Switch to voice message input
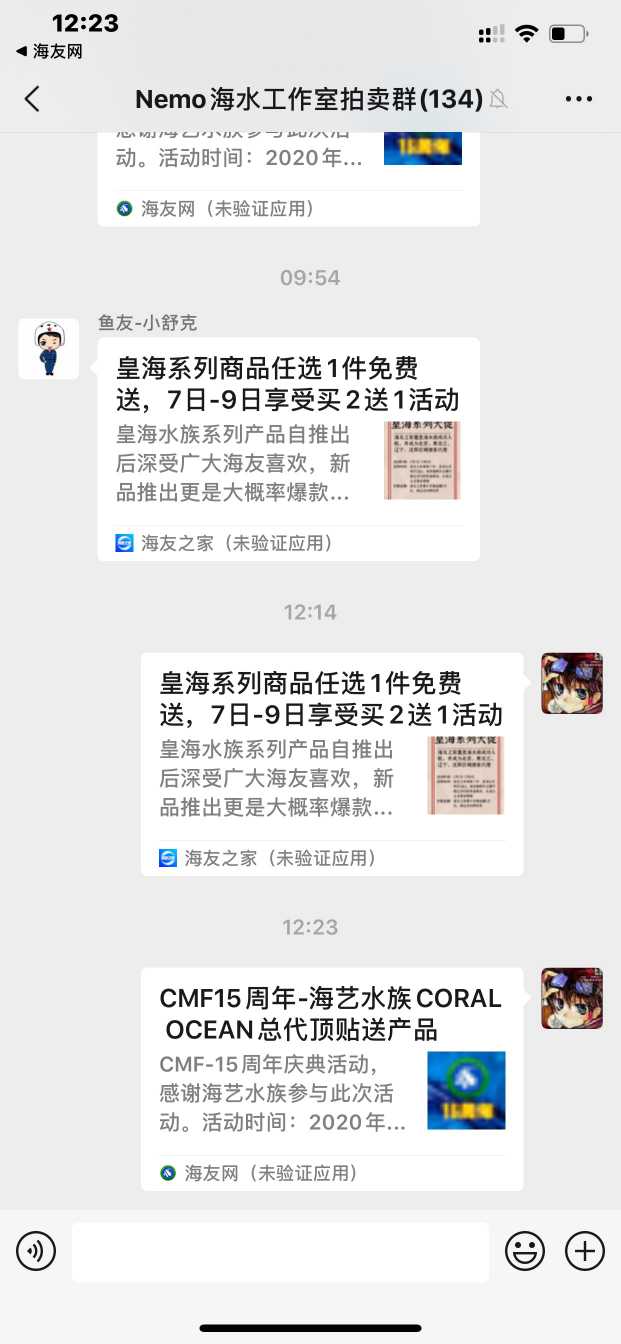Image resolution: width=621 pixels, height=1344 pixels. (x=36, y=1251)
